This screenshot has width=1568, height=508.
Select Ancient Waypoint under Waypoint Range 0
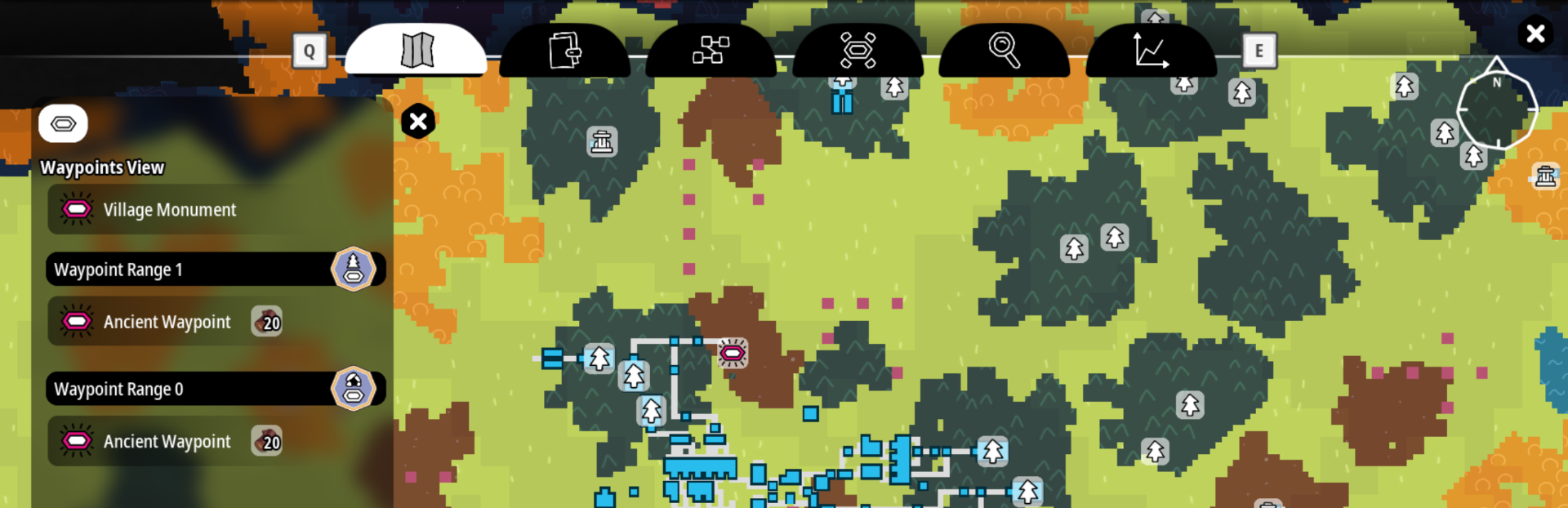pos(167,442)
